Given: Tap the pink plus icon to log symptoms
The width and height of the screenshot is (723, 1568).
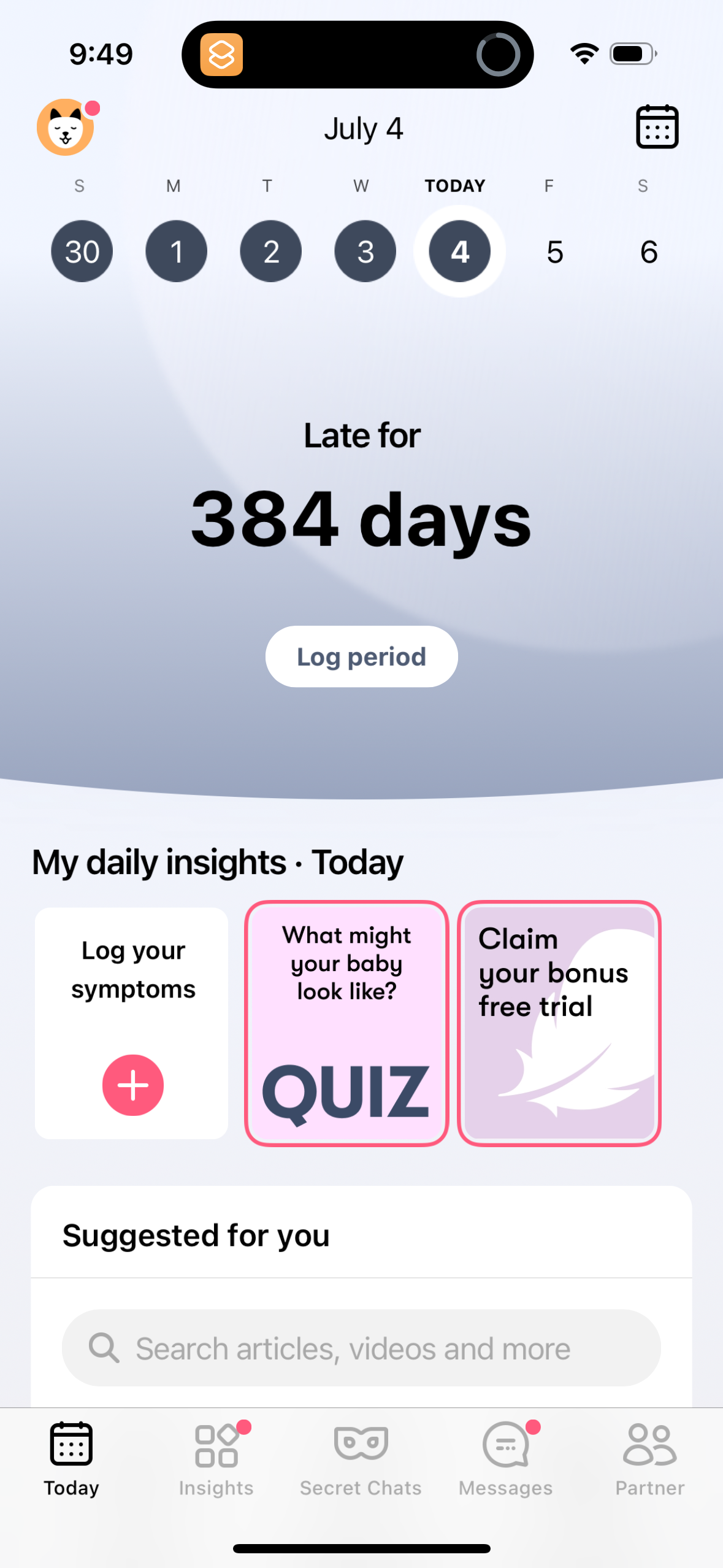Looking at the screenshot, I should click(x=132, y=1085).
